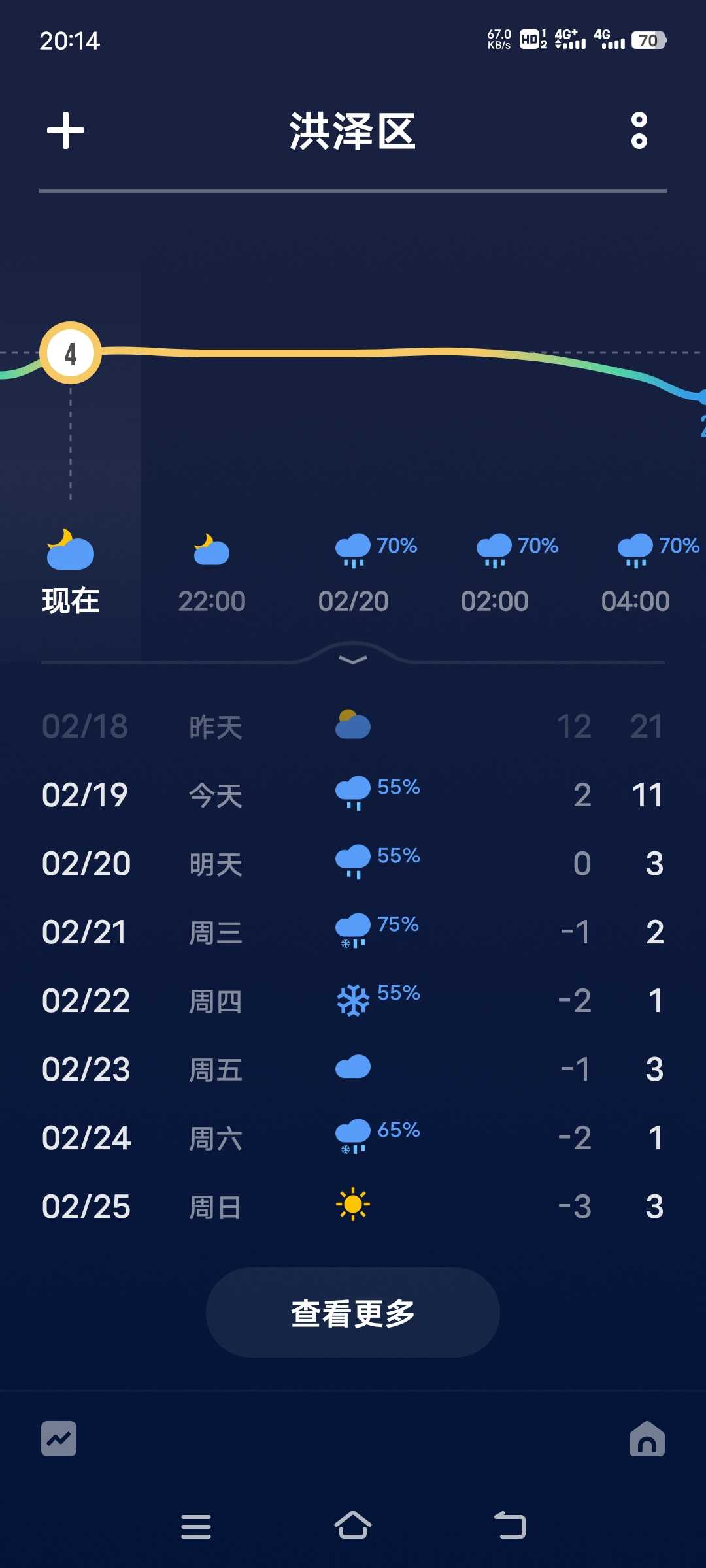Open the 02/20 tomorrow forecast row
The image size is (706, 1568).
coord(353,864)
